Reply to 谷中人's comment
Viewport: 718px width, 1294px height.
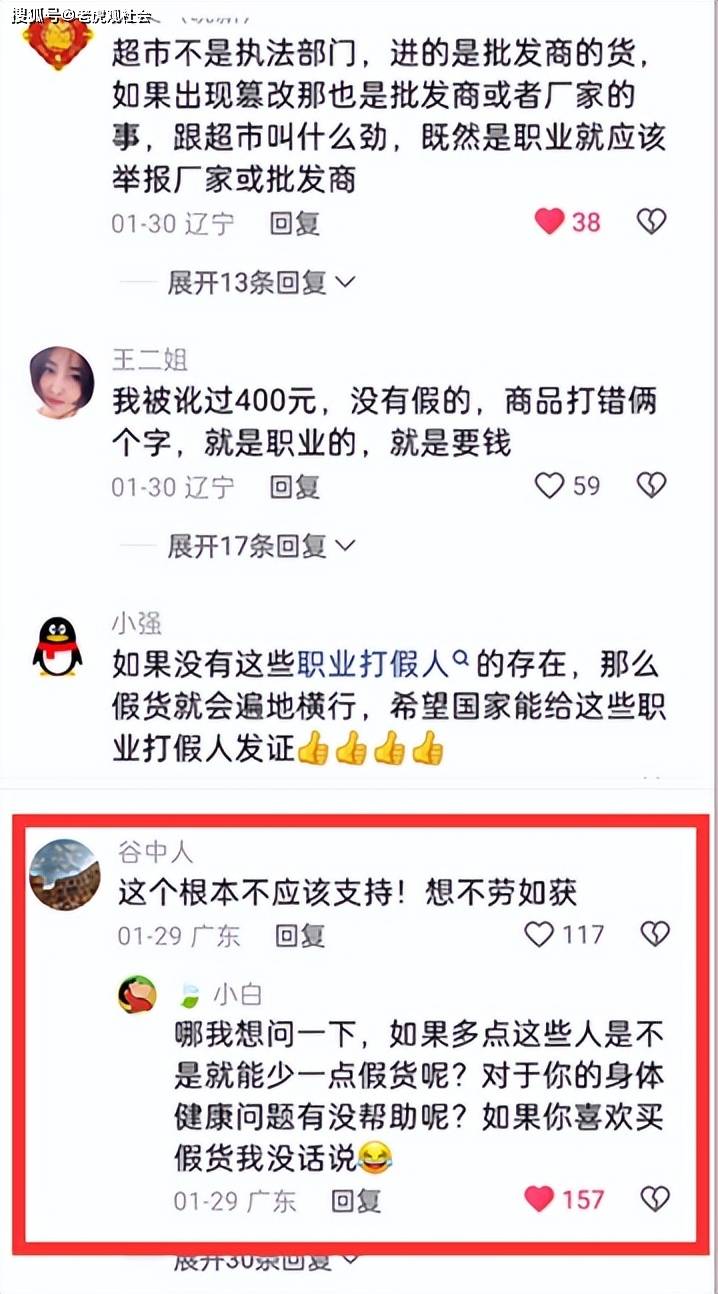click(x=300, y=935)
